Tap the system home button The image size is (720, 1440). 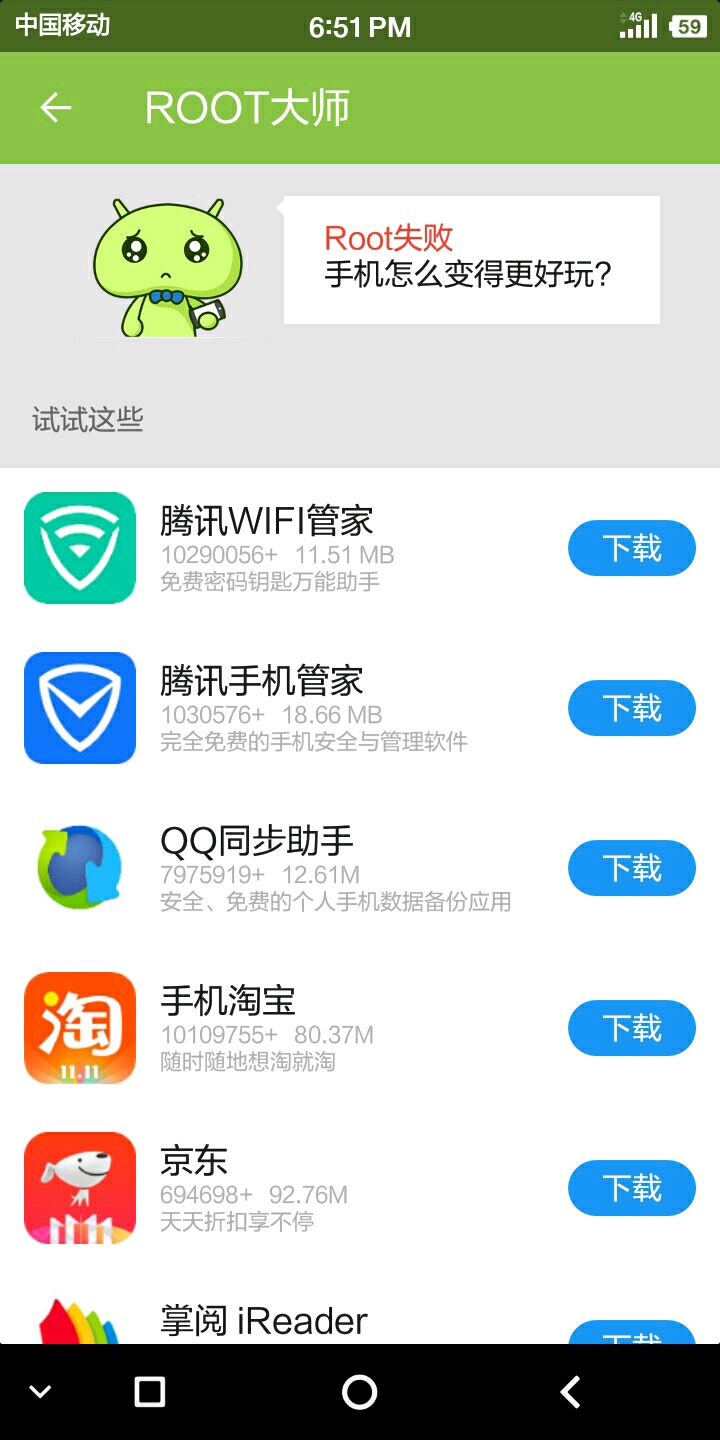359,1392
